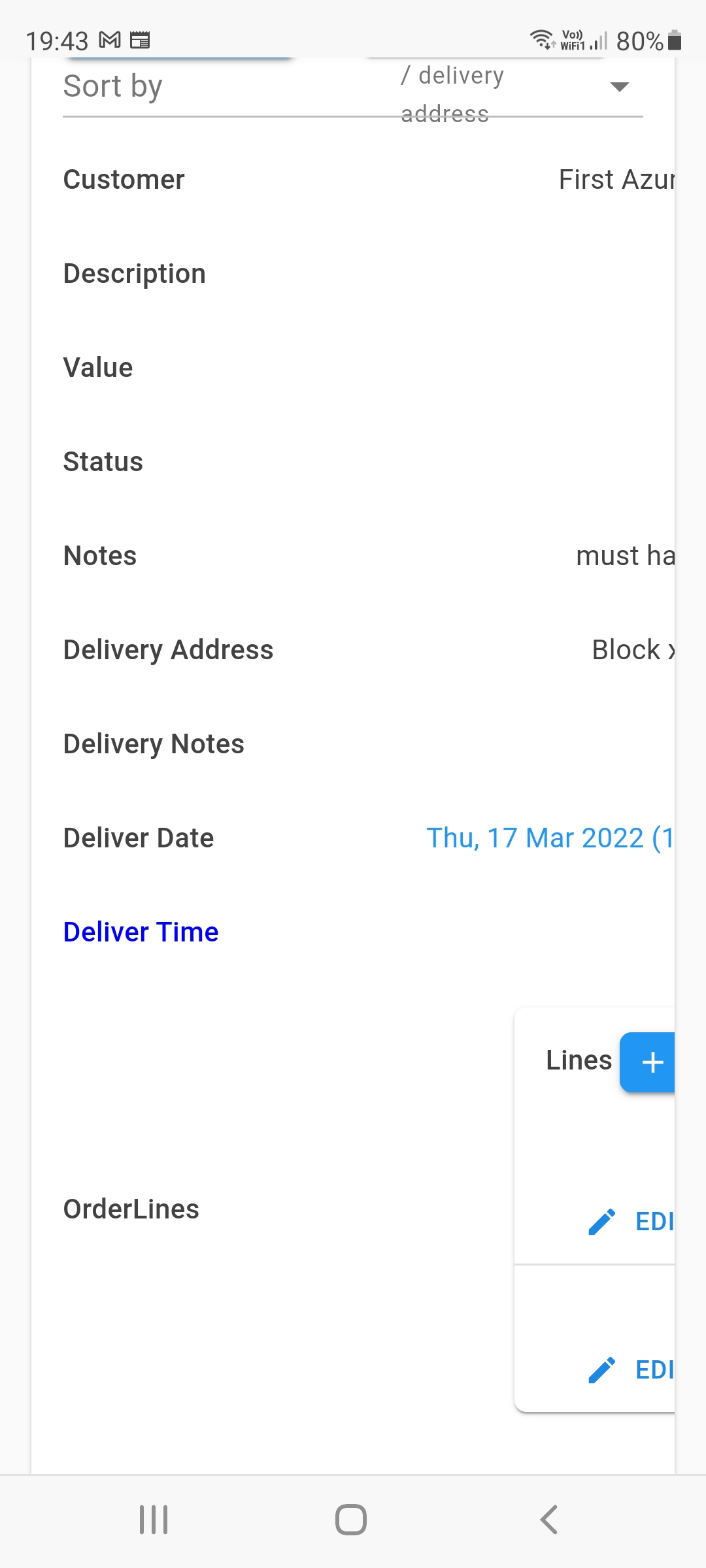Select the delivery address sort option
The width and height of the screenshot is (706, 1568).
(451, 91)
